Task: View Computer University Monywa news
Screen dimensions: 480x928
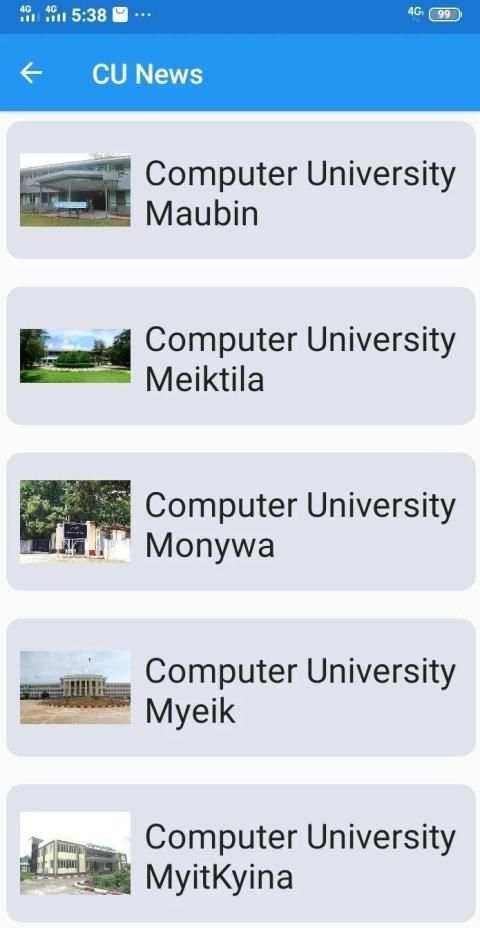Action: coord(240,521)
